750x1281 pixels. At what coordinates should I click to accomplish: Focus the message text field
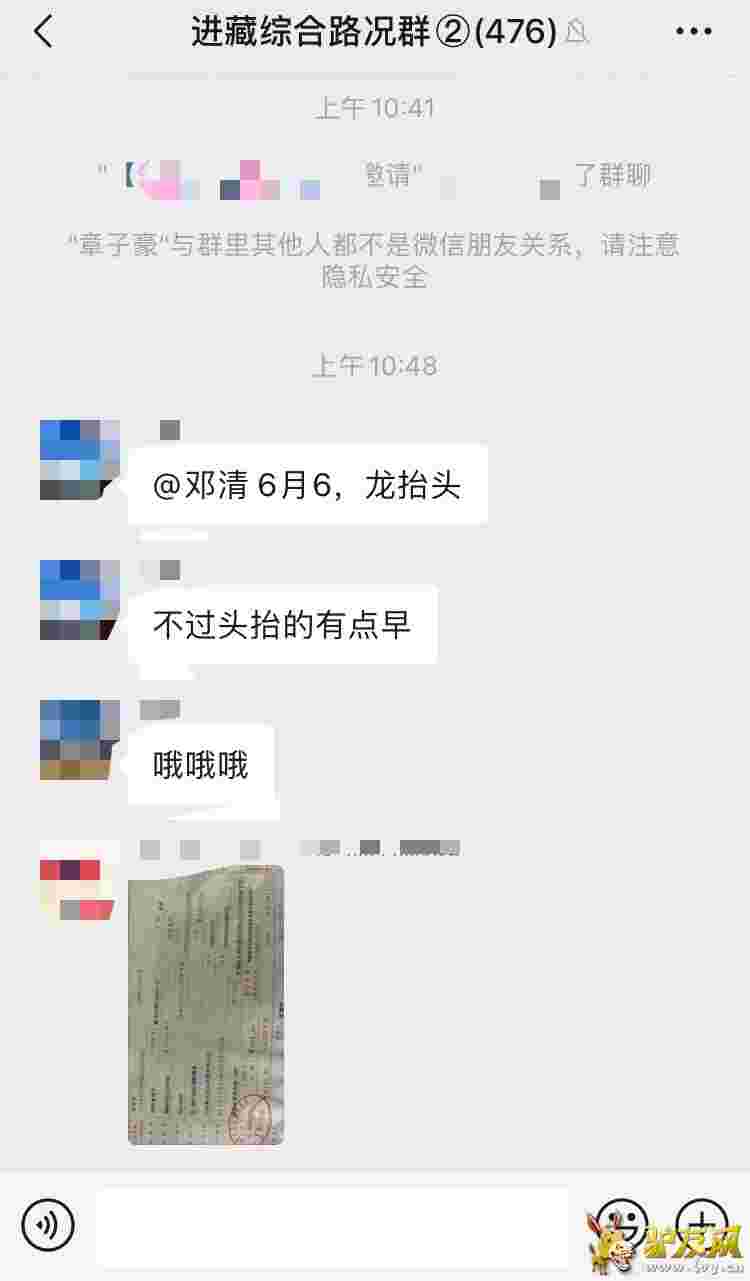click(332, 1226)
